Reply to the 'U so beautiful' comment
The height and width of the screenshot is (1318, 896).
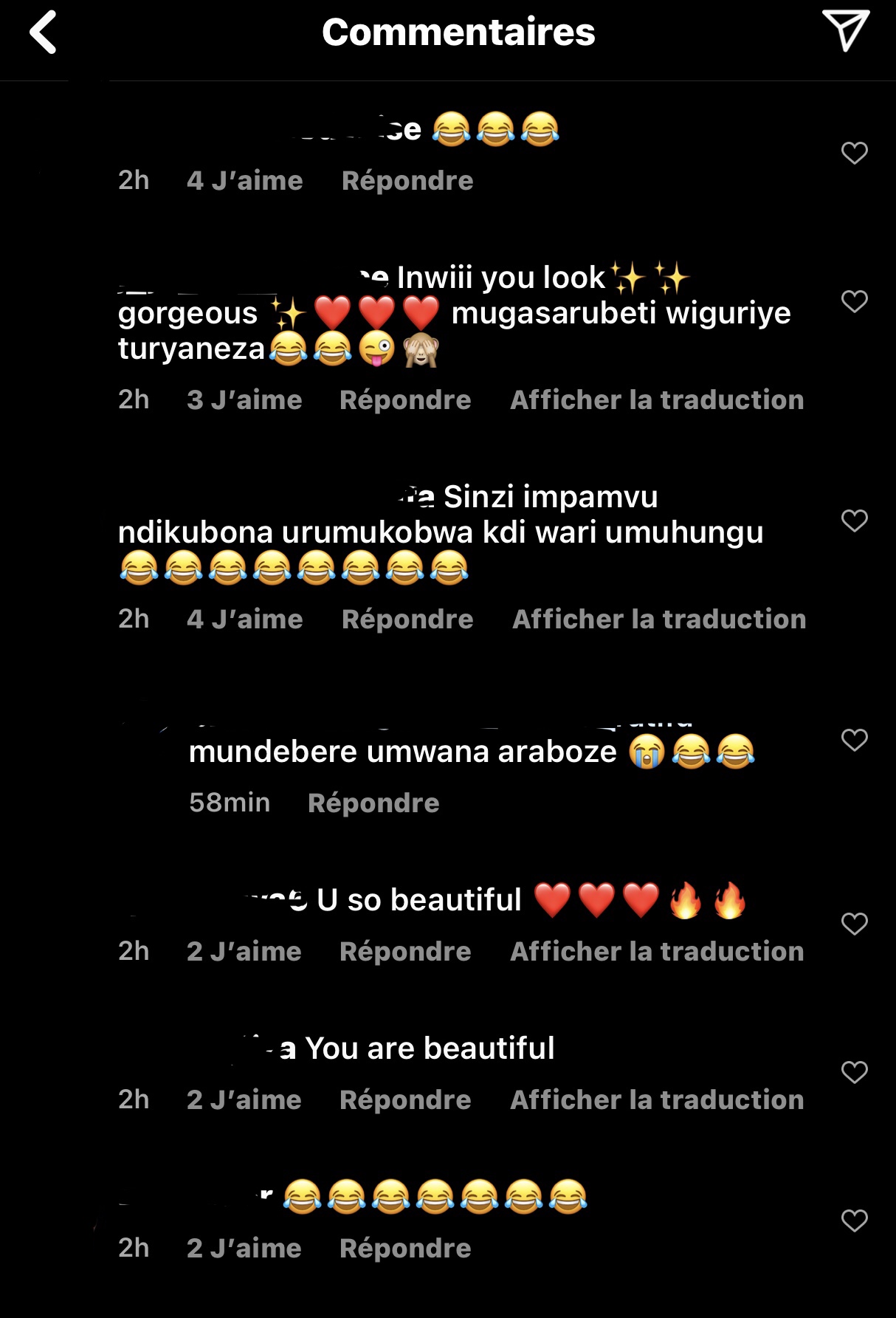(x=405, y=951)
